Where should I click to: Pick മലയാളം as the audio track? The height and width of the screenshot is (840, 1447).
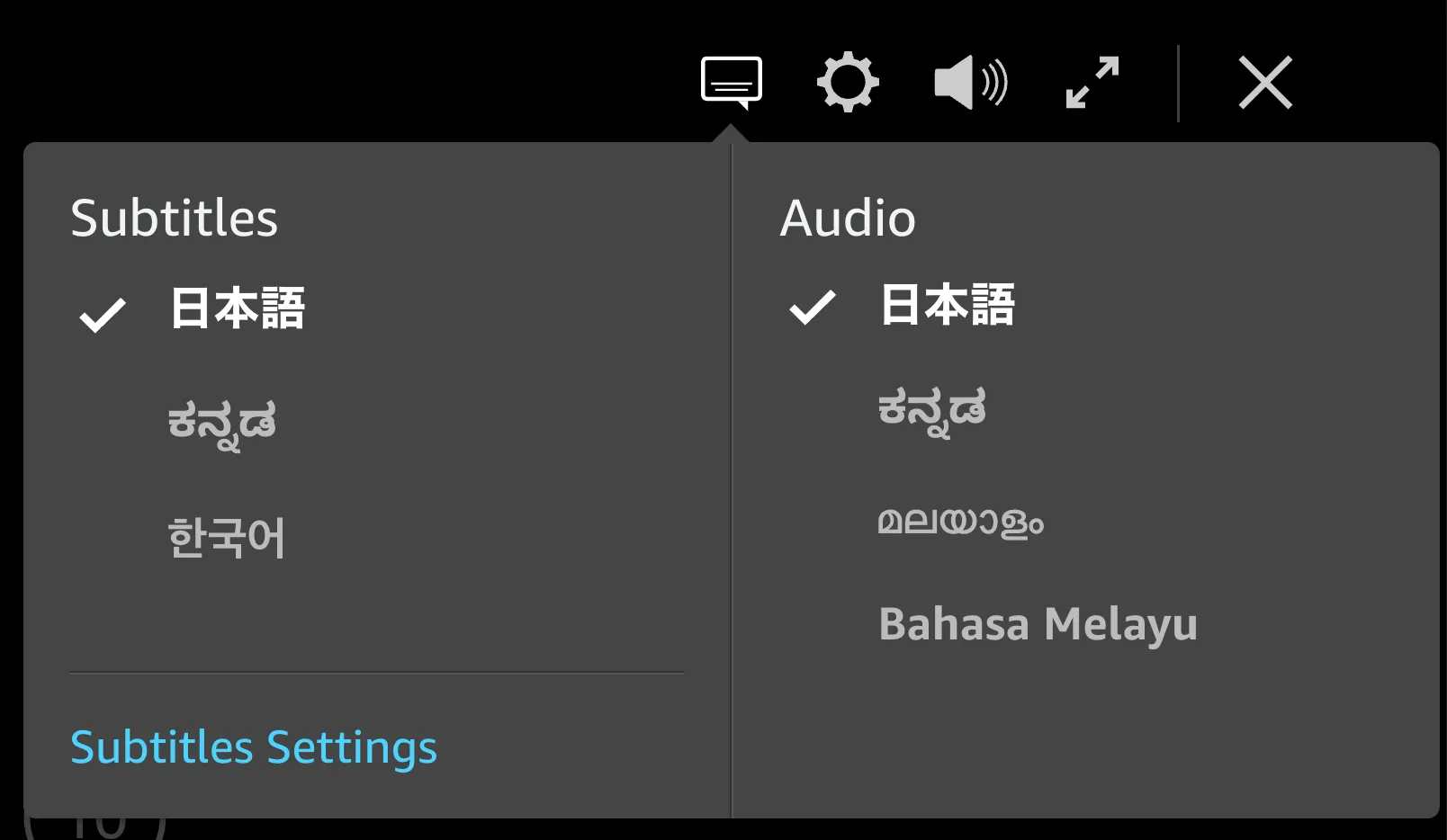click(960, 522)
